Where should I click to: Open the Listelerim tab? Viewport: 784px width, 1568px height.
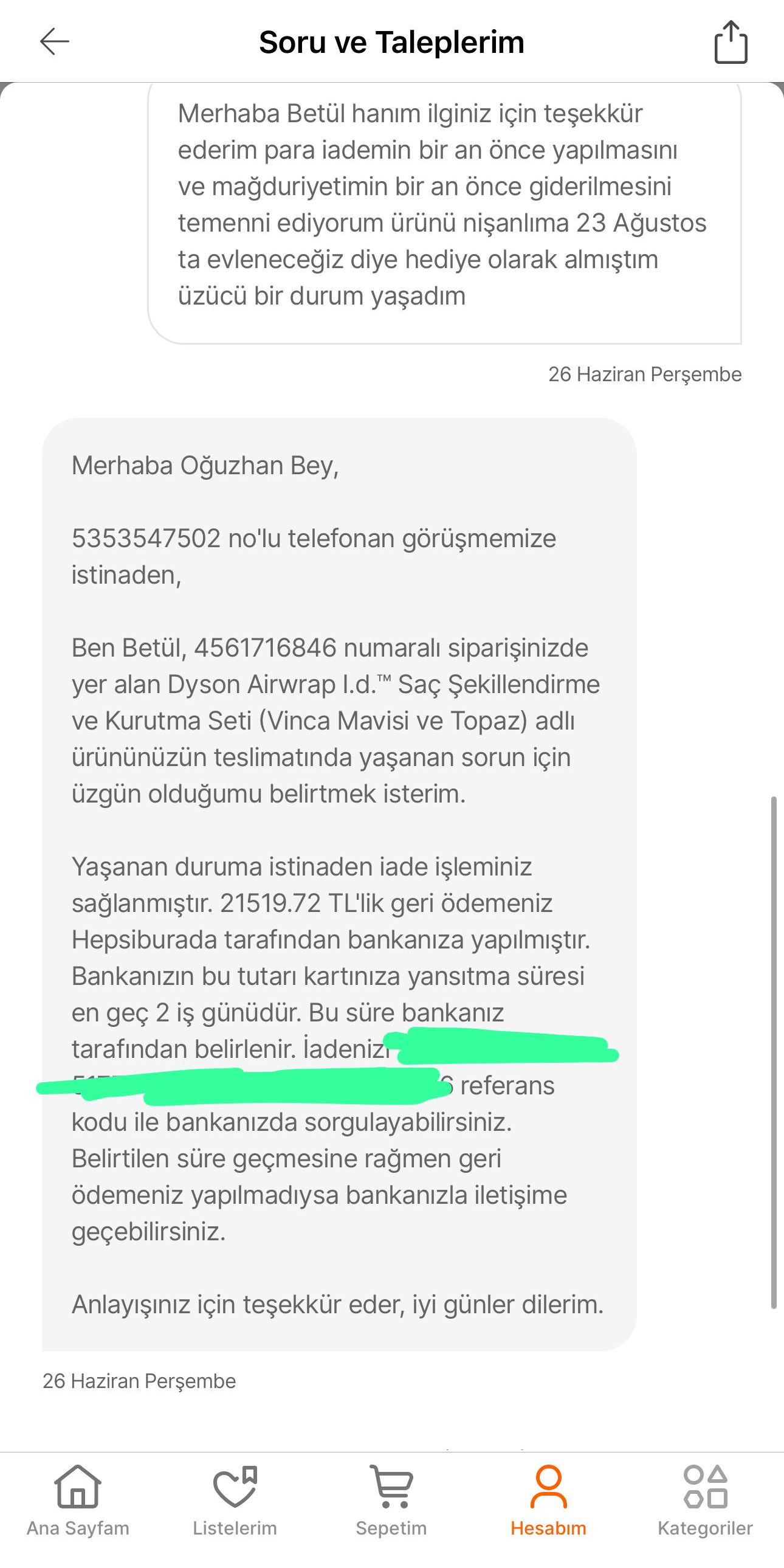pyautogui.click(x=235, y=1501)
